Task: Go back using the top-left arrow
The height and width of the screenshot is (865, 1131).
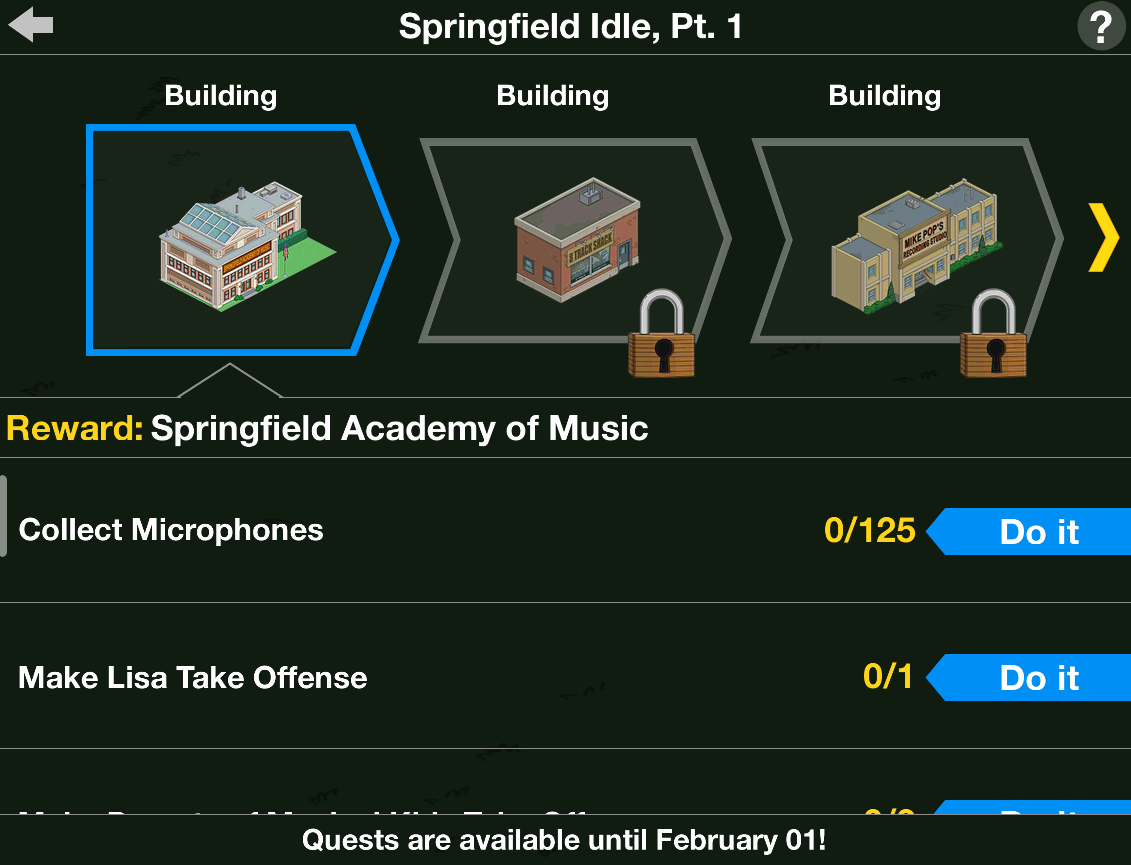Action: pyautogui.click(x=30, y=25)
